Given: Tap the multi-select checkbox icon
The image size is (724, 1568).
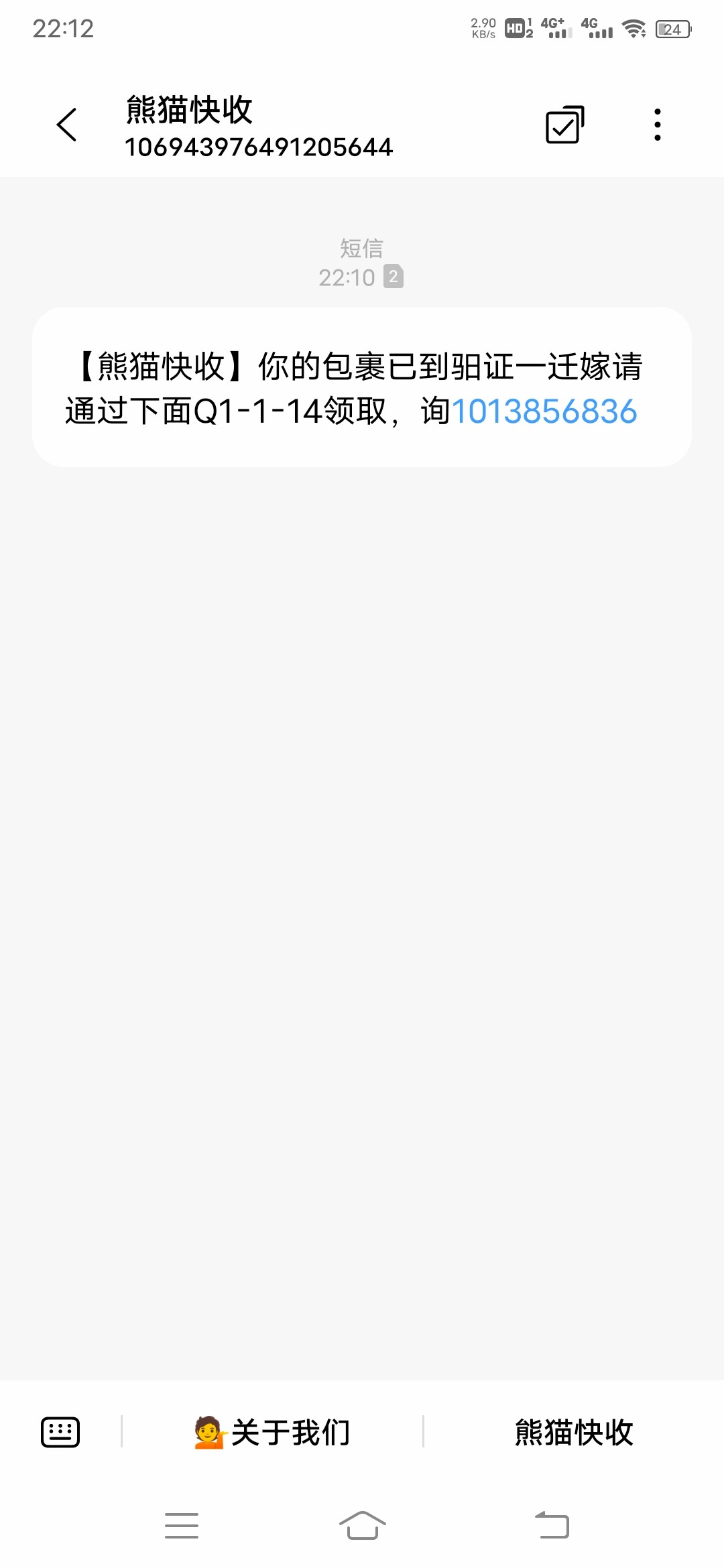Looking at the screenshot, I should [564, 125].
